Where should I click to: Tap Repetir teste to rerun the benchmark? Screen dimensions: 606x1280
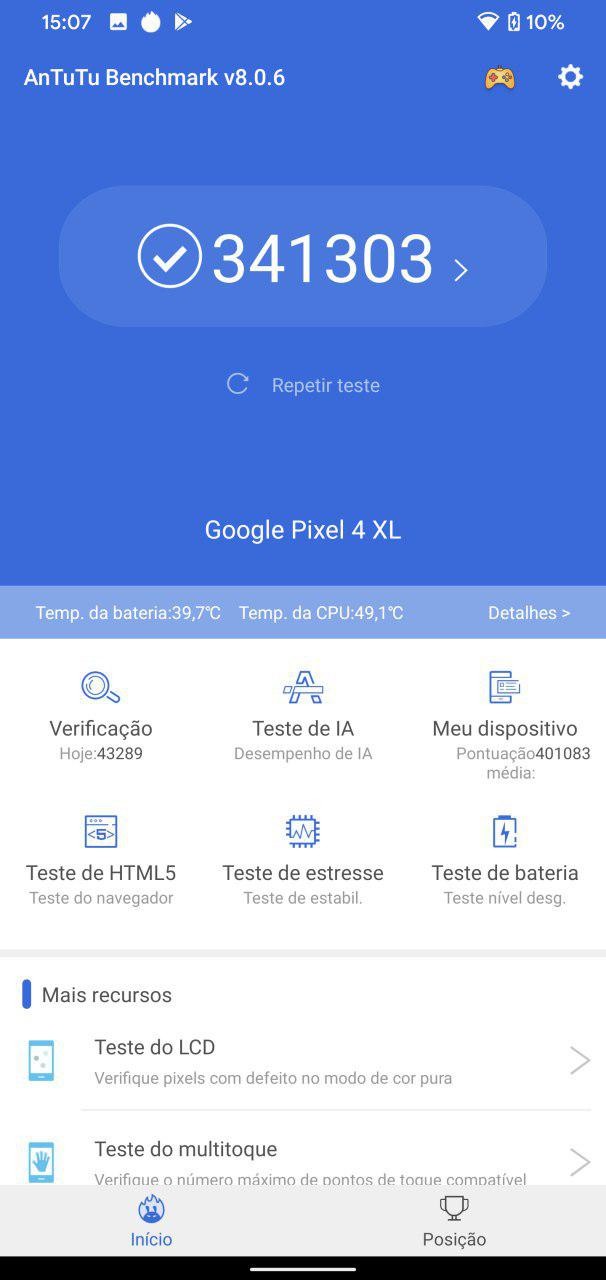coord(303,385)
